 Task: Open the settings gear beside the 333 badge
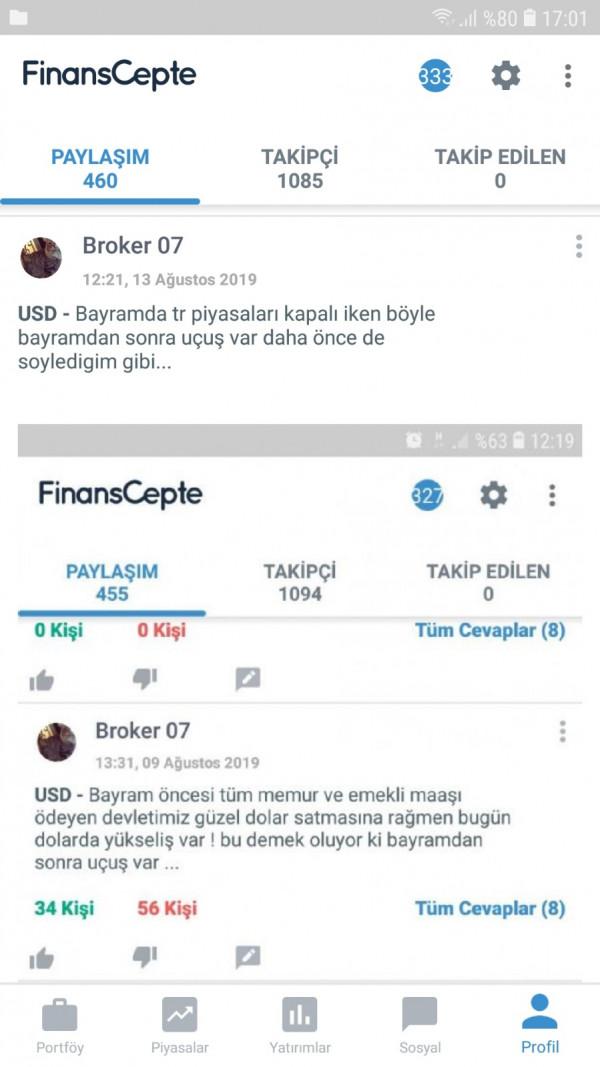coord(506,76)
